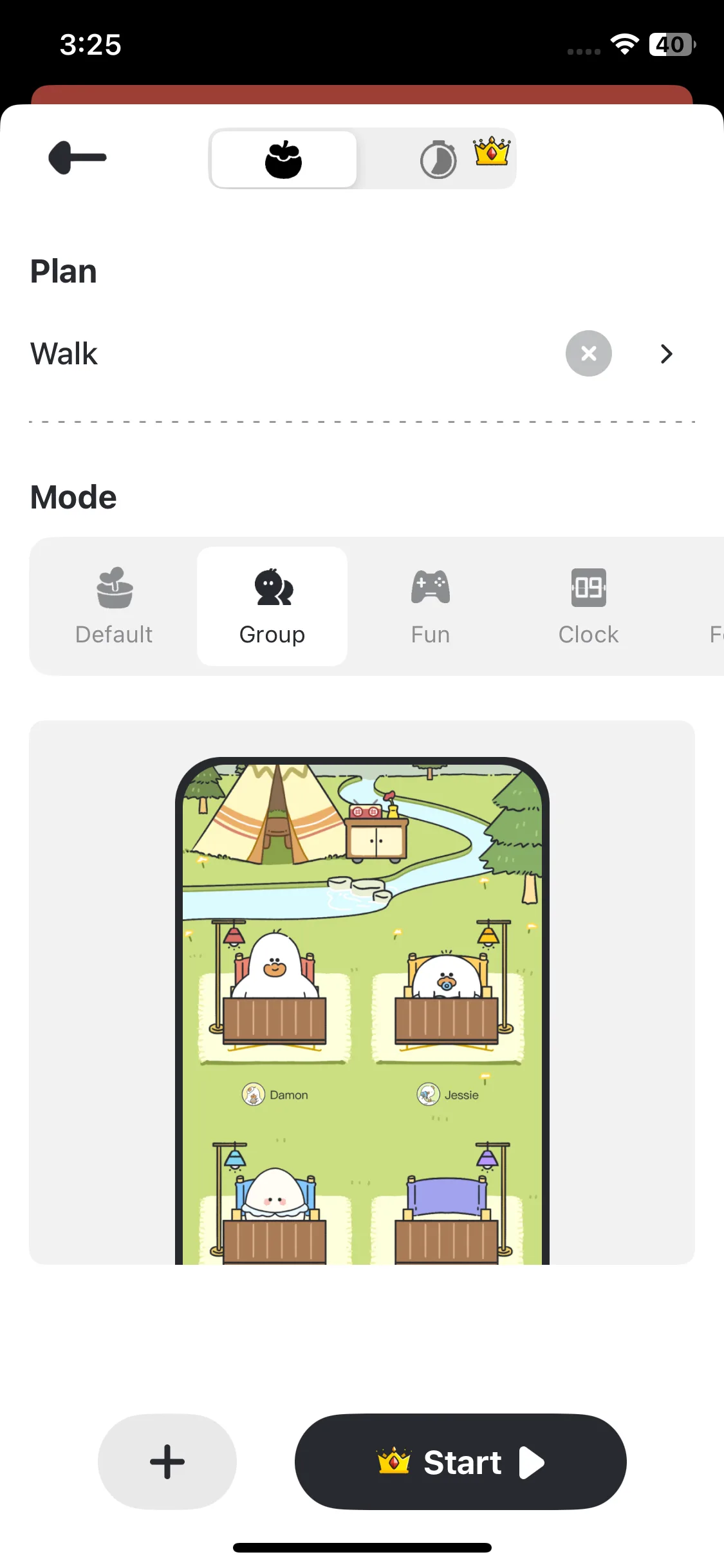
Task: Choose Default mode
Action: coord(115,606)
